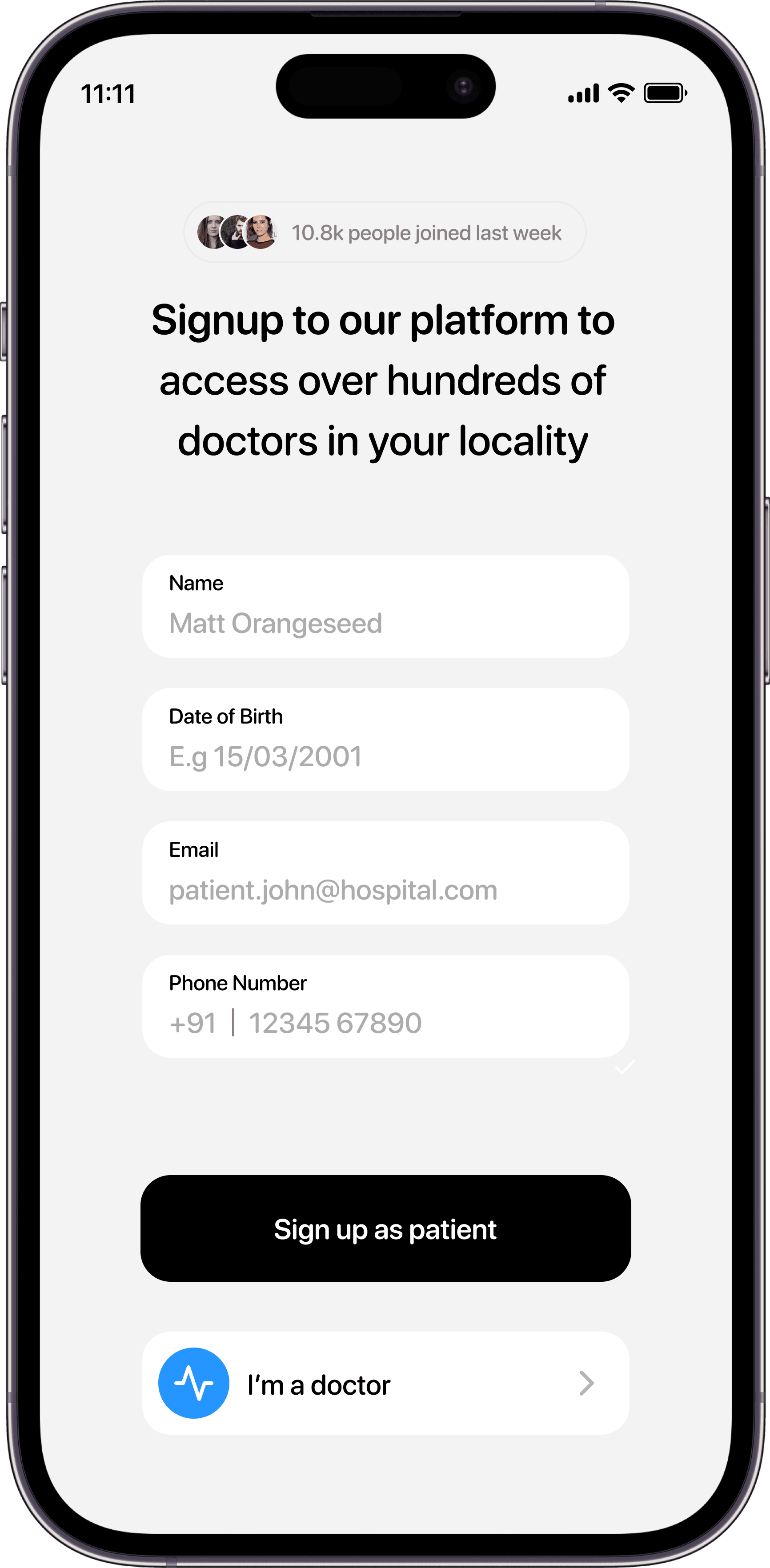Change the +91 country code
This screenshot has width=770, height=1568.
tap(193, 1023)
